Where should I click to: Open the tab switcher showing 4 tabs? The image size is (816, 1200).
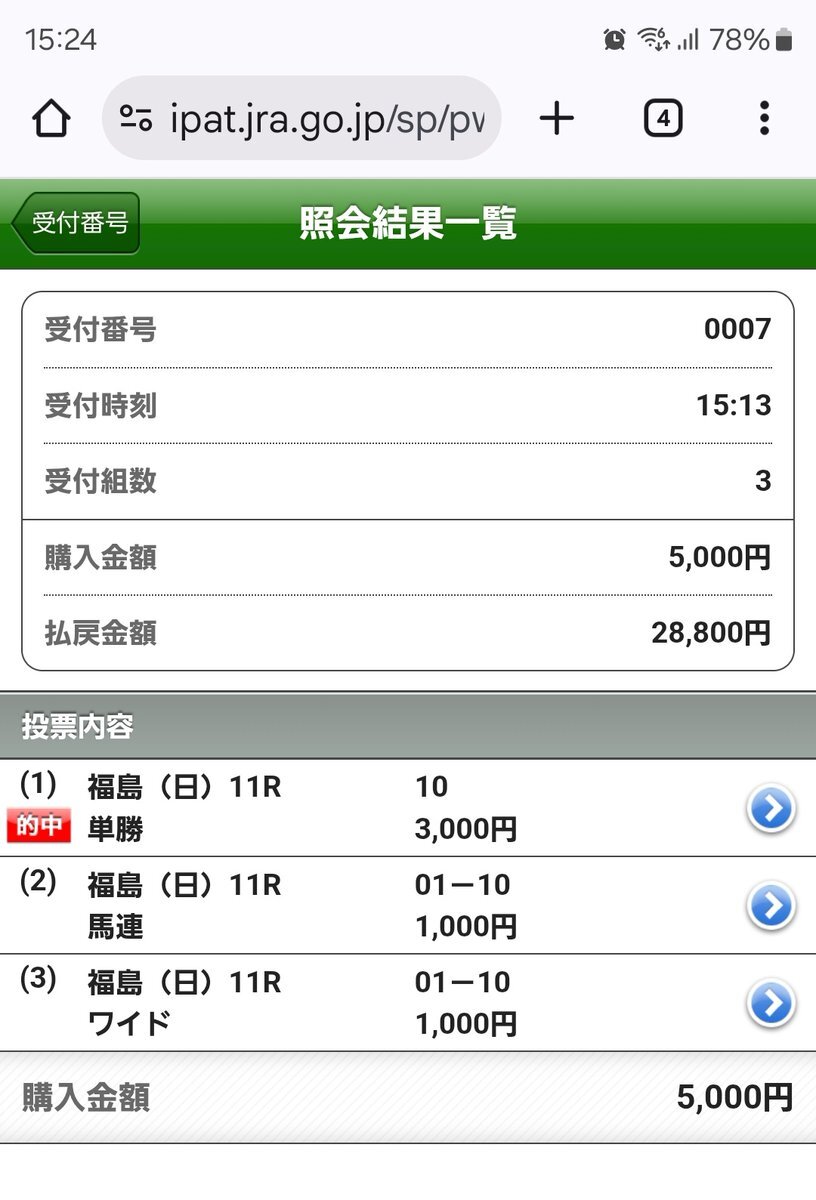coord(662,119)
